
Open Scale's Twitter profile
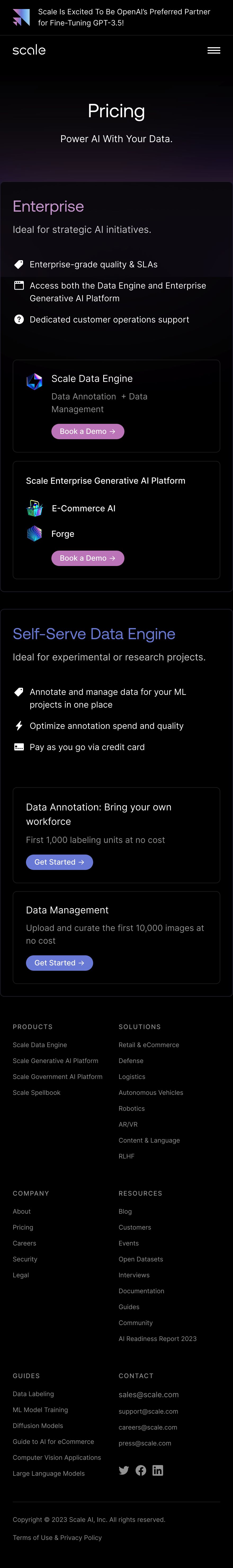pos(123,1470)
